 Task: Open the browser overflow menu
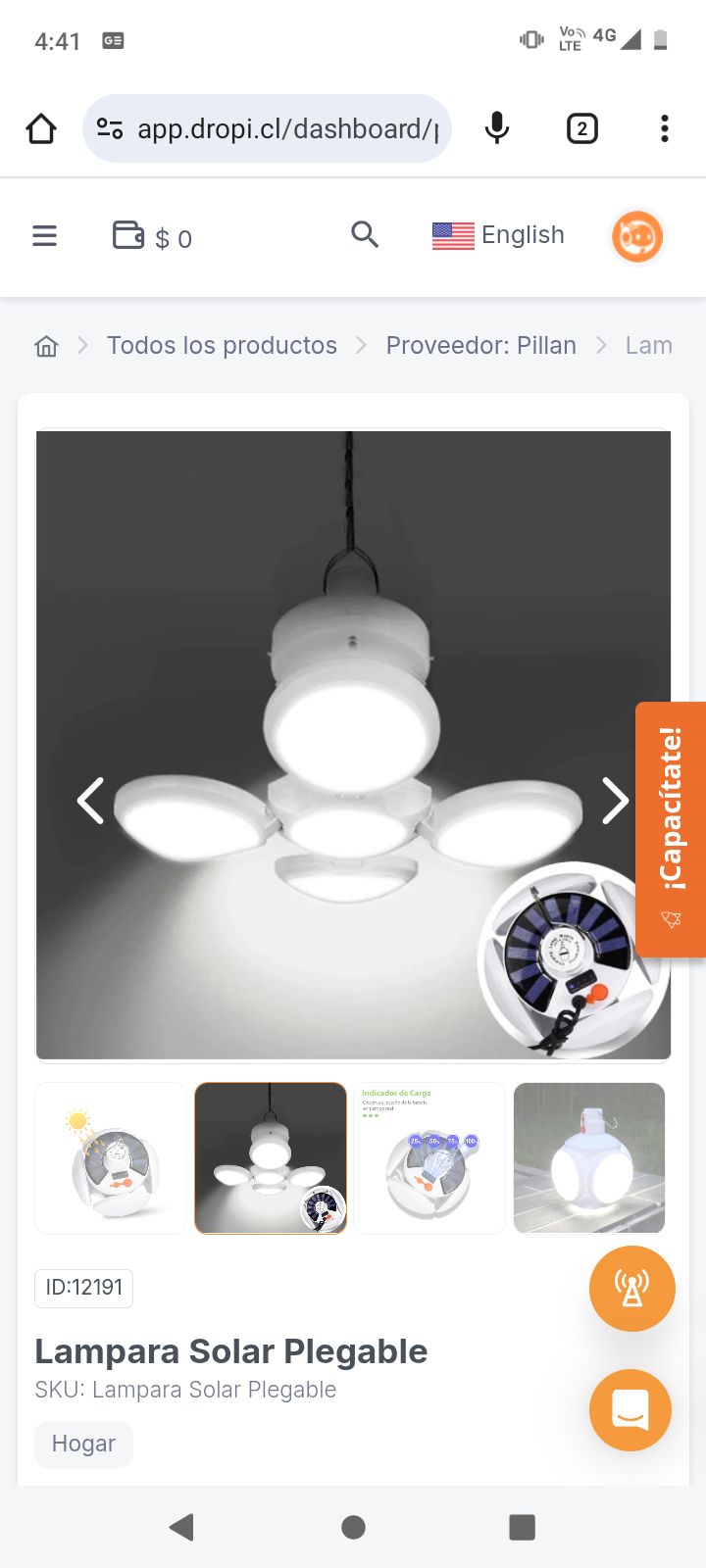tap(665, 128)
